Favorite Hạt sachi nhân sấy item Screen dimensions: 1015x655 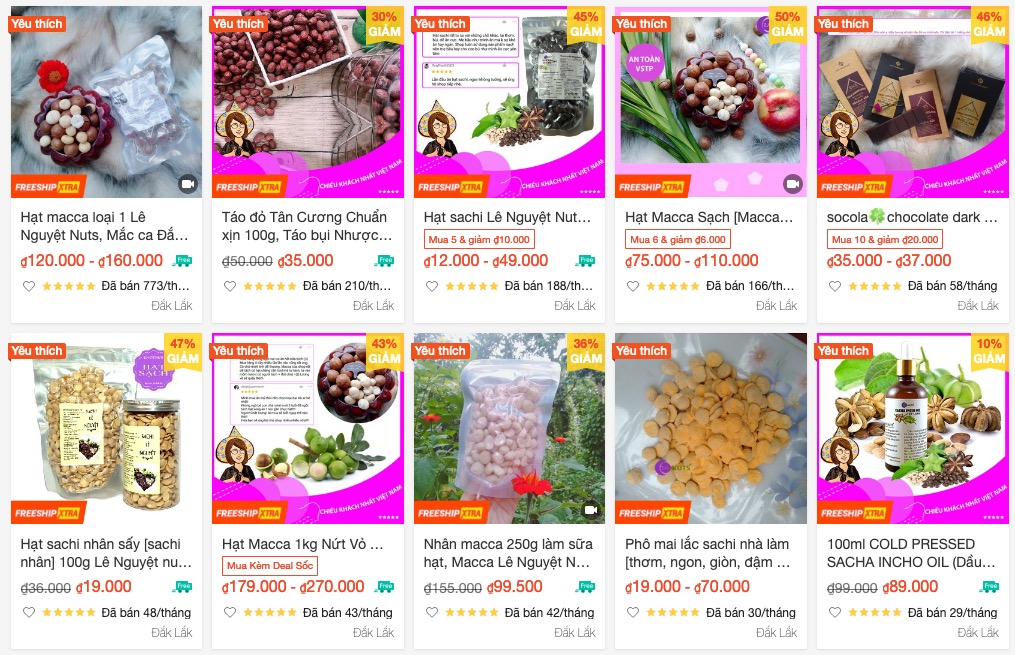[x=28, y=613]
